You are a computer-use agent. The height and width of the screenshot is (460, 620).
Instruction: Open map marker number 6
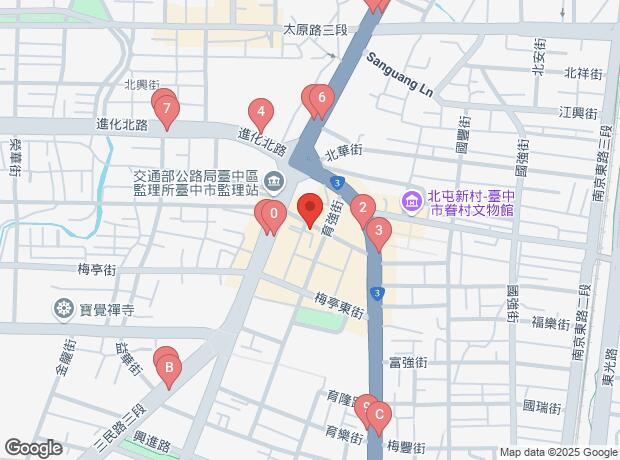pyautogui.click(x=321, y=98)
